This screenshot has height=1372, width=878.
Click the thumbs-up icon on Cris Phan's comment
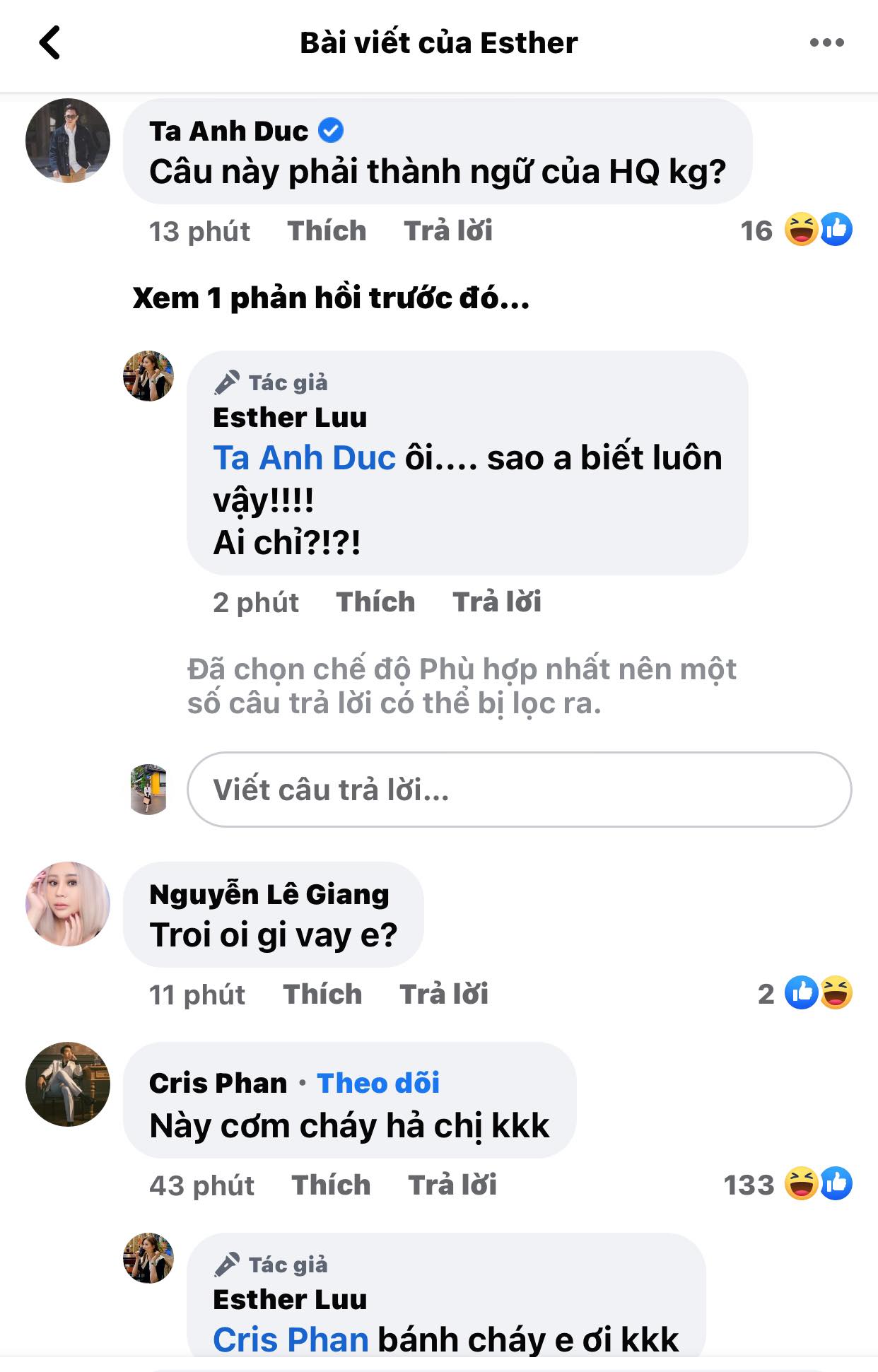pyautogui.click(x=838, y=1185)
